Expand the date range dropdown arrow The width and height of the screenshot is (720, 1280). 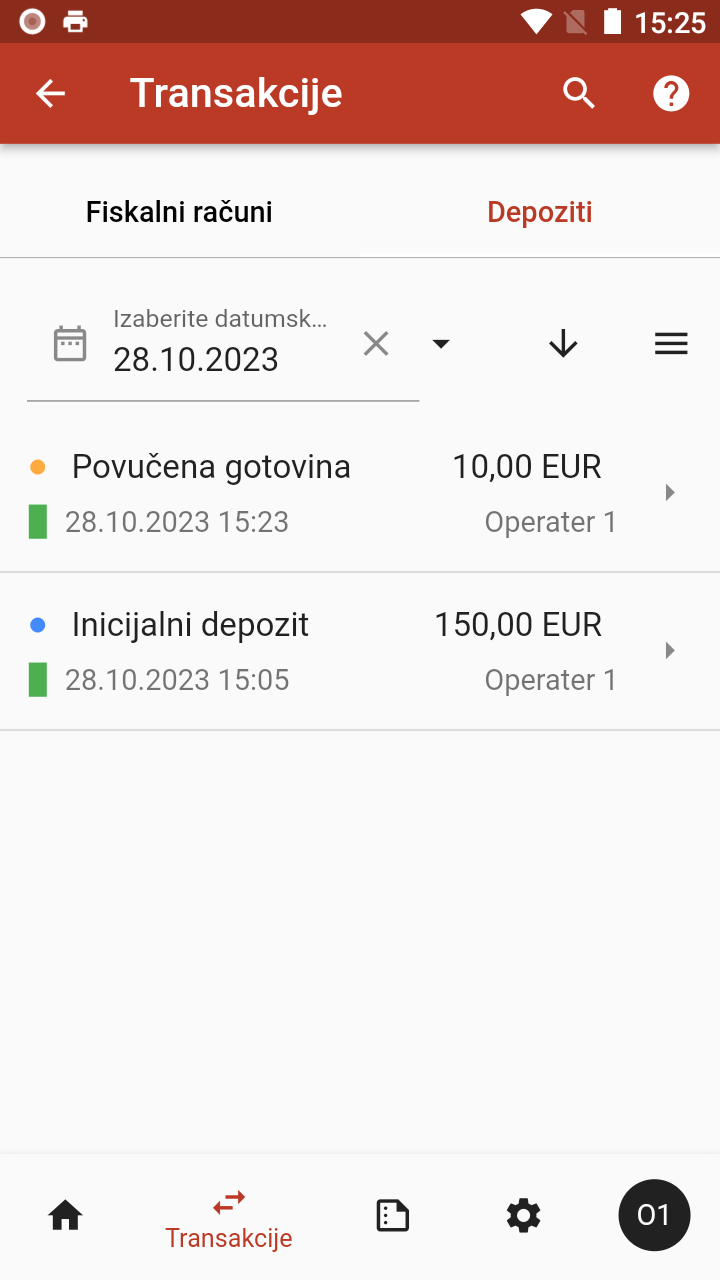(x=441, y=343)
